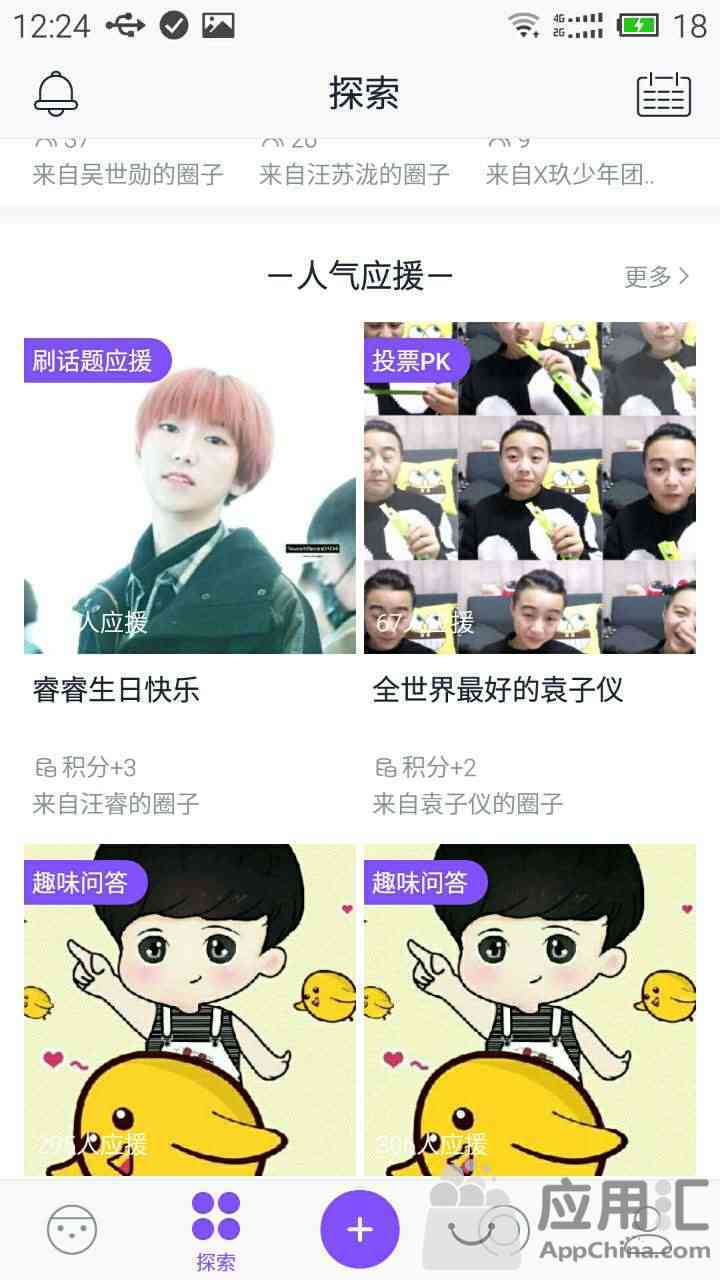720x1280 pixels.
Task: Select the 探索 tab
Action: (x=216, y=1229)
